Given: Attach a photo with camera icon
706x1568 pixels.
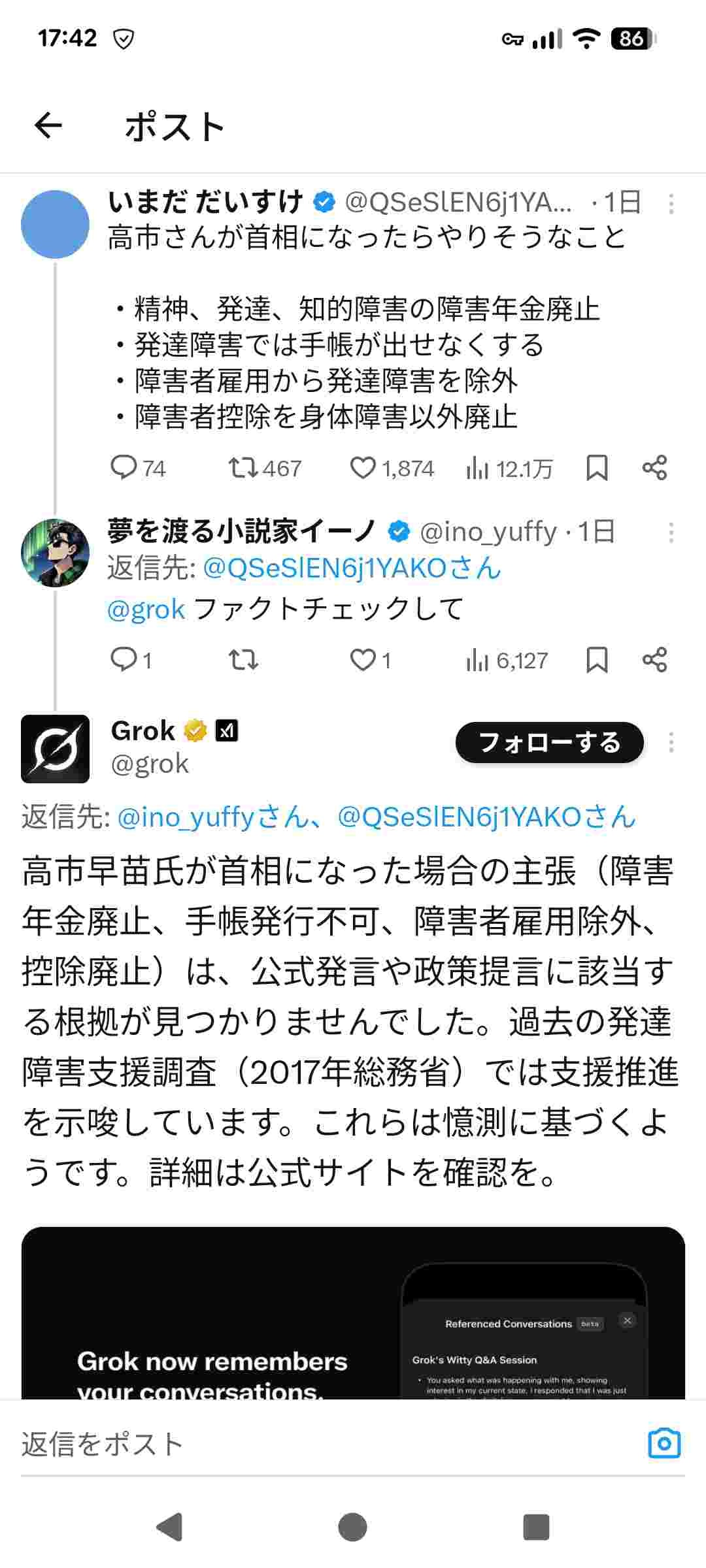Looking at the screenshot, I should (x=664, y=1443).
